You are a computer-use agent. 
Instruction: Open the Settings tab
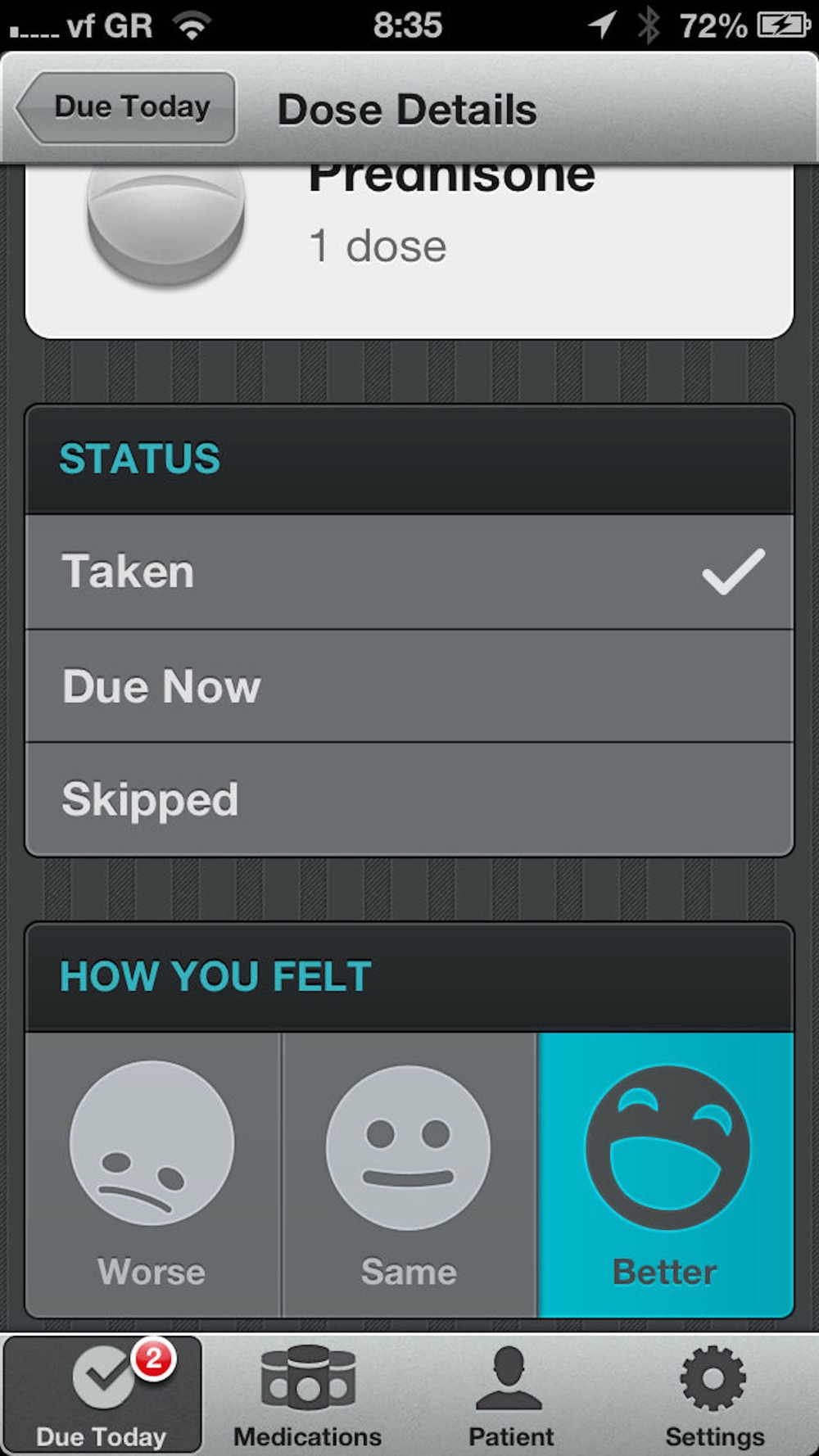point(714,1395)
